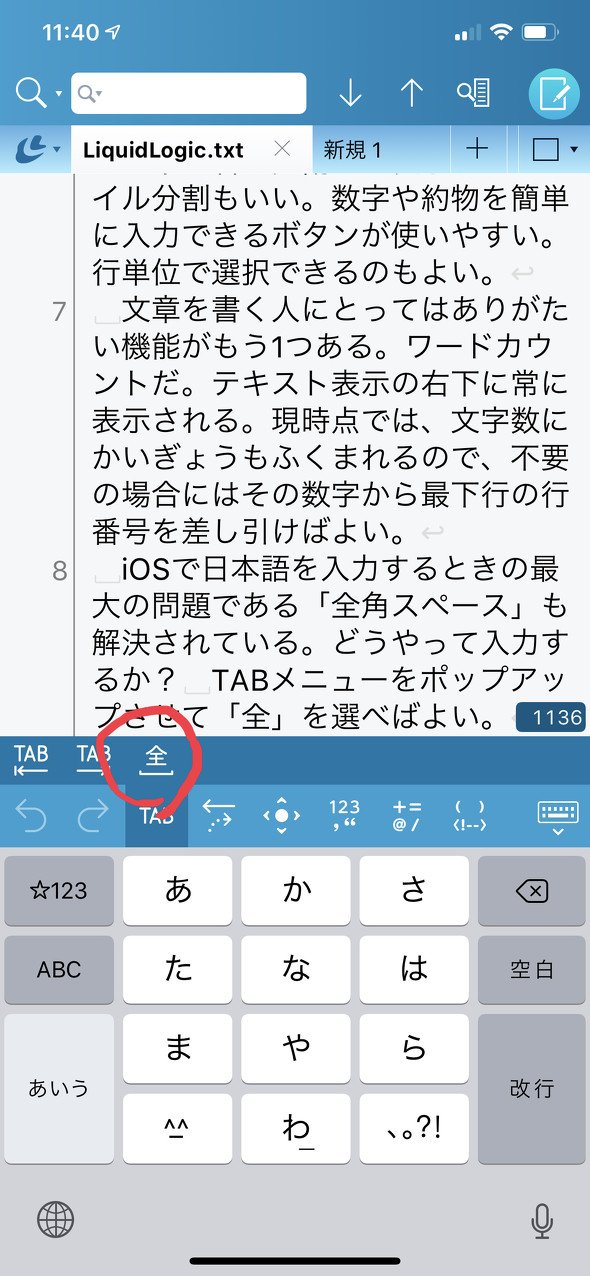Screen dimensions: 590x1276
Task: Undo the last edit
Action: pos(31,816)
